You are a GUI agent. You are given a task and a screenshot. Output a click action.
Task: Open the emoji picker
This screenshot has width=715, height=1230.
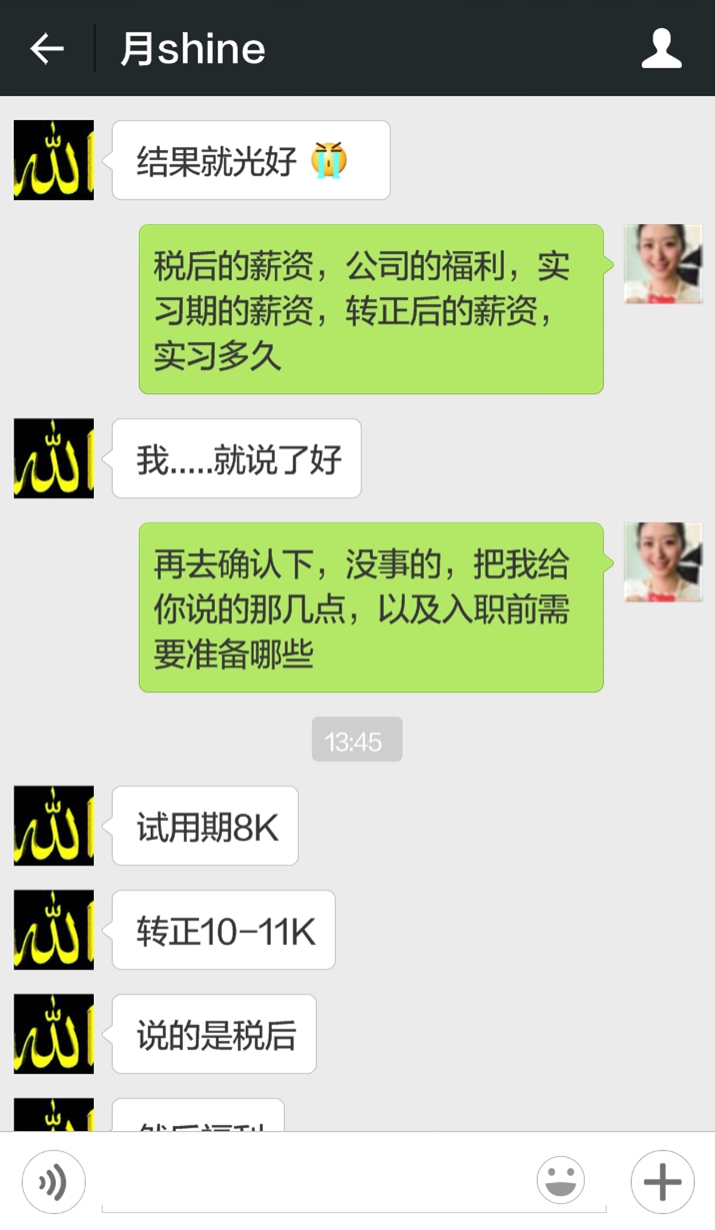(560, 1182)
